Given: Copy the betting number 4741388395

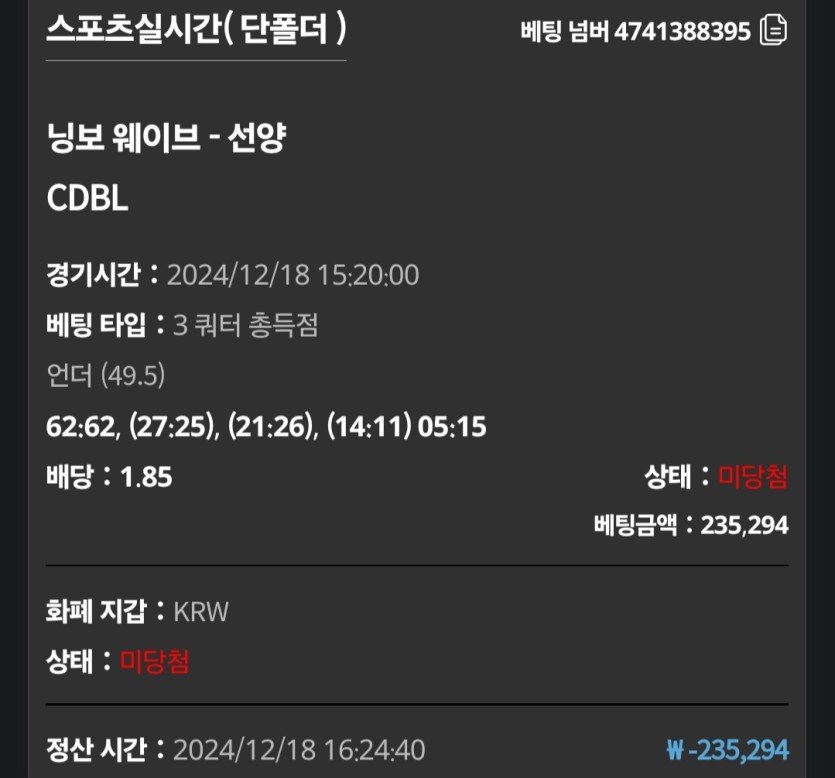Looking at the screenshot, I should pyautogui.click(x=774, y=31).
